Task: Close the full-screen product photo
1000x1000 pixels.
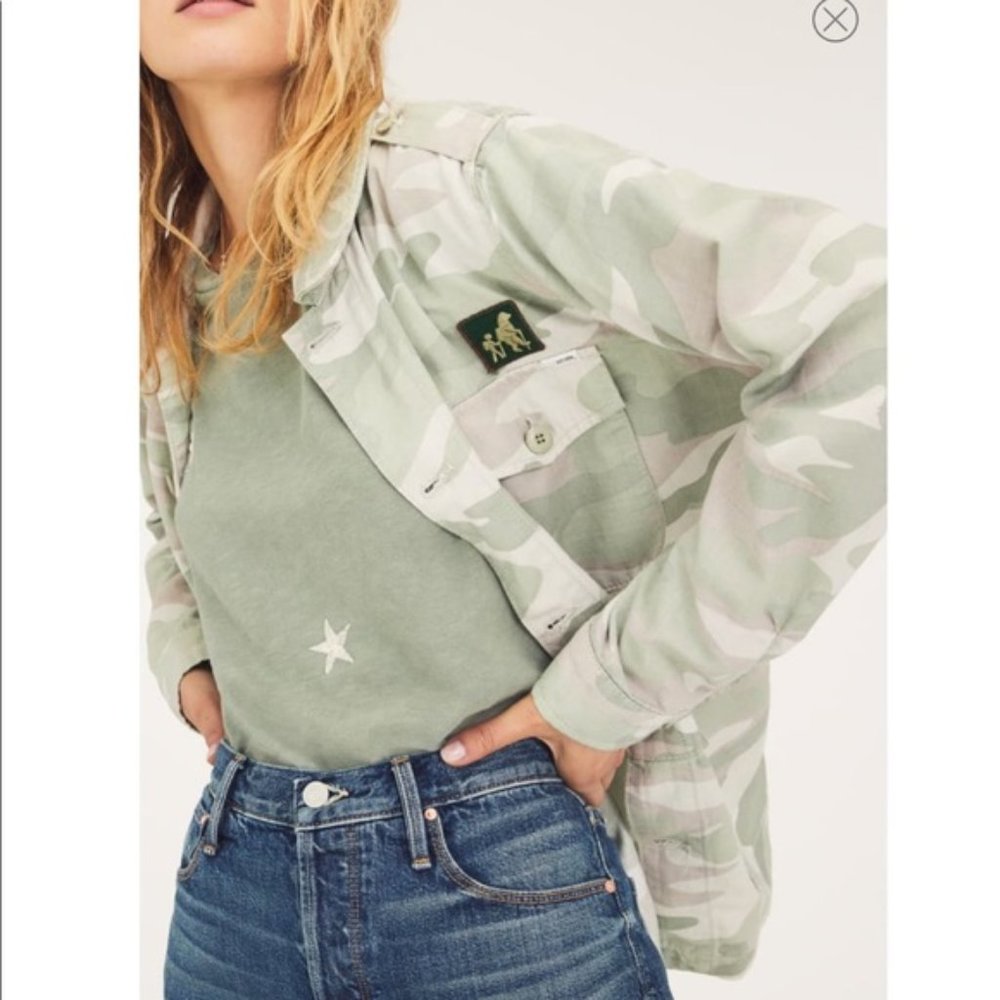Action: [835, 20]
